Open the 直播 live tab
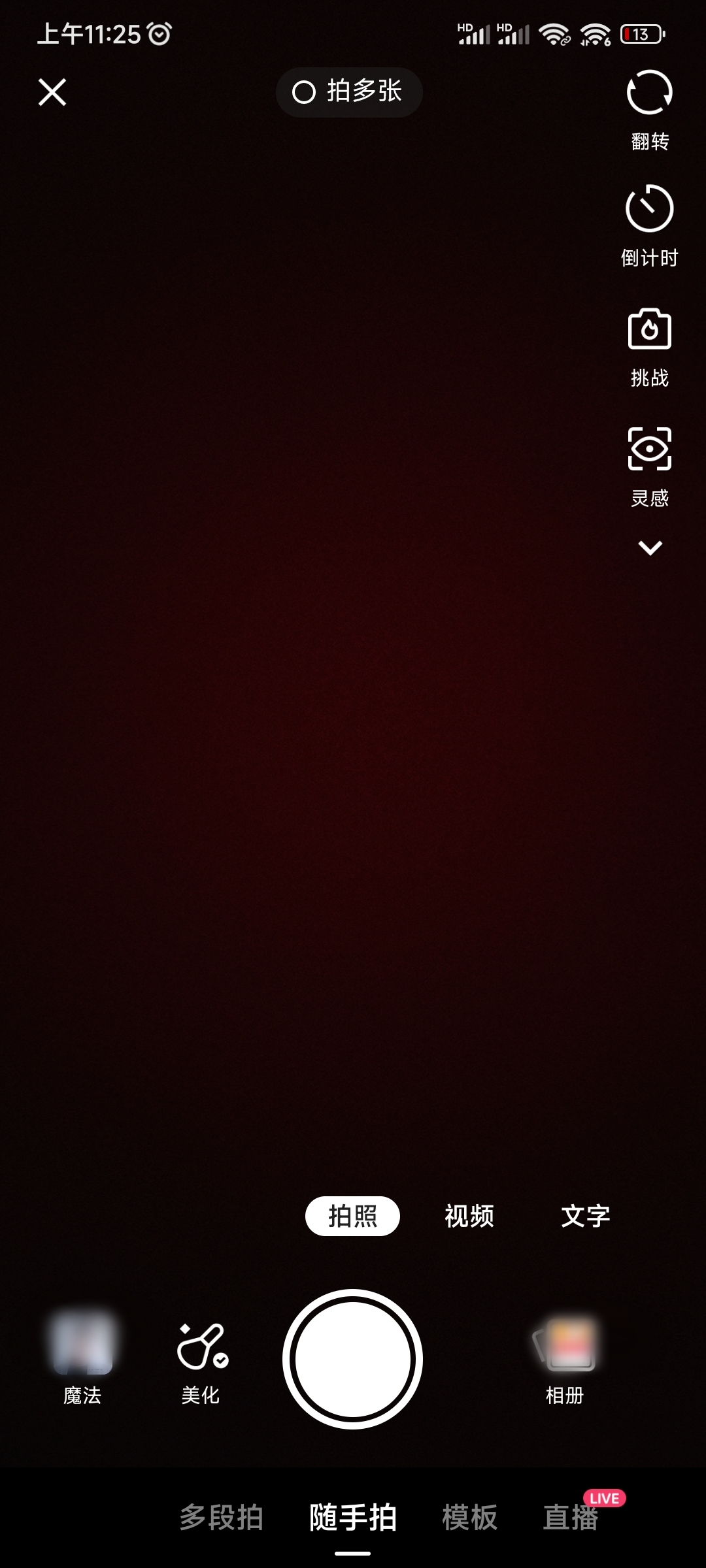Viewport: 706px width, 1568px height. (x=571, y=1517)
